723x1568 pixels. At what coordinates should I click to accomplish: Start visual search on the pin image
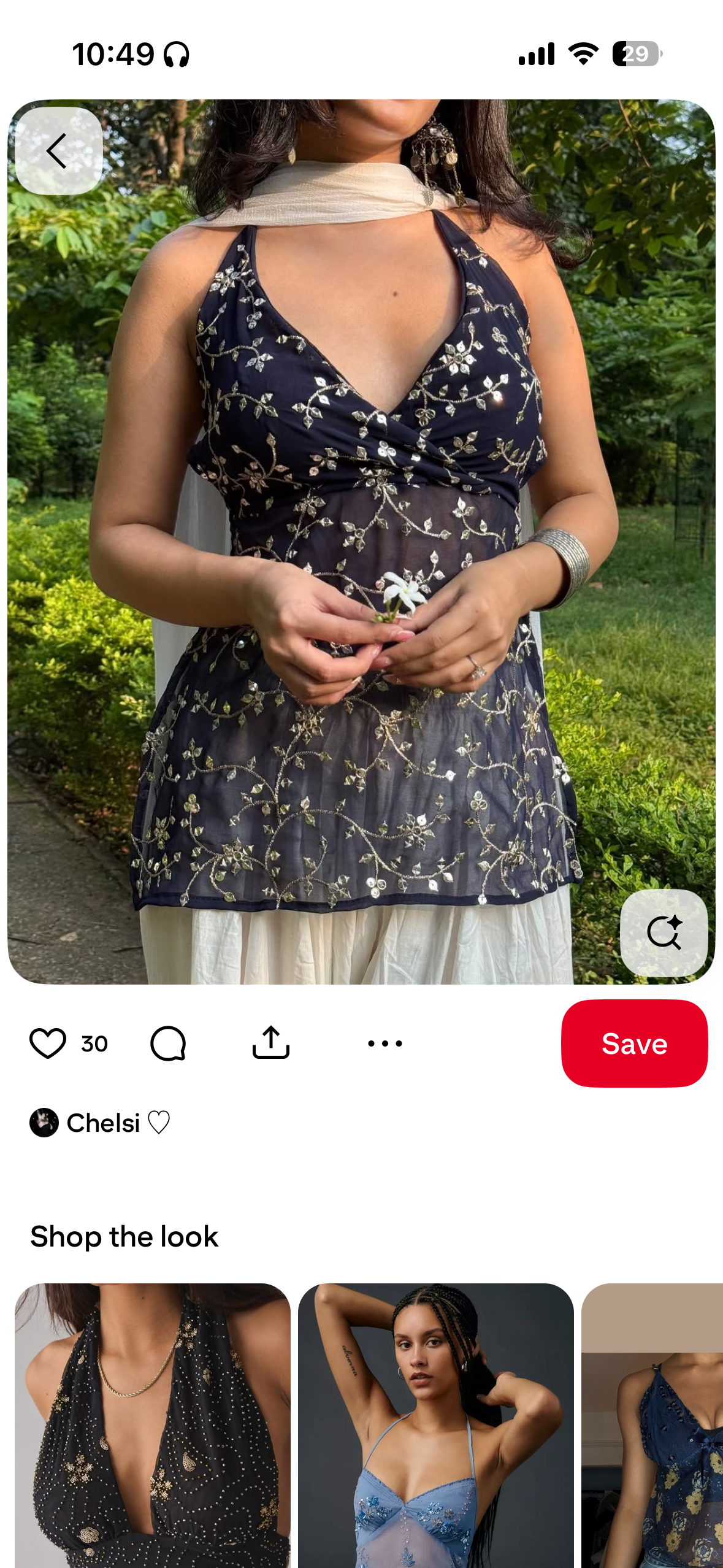[664, 932]
